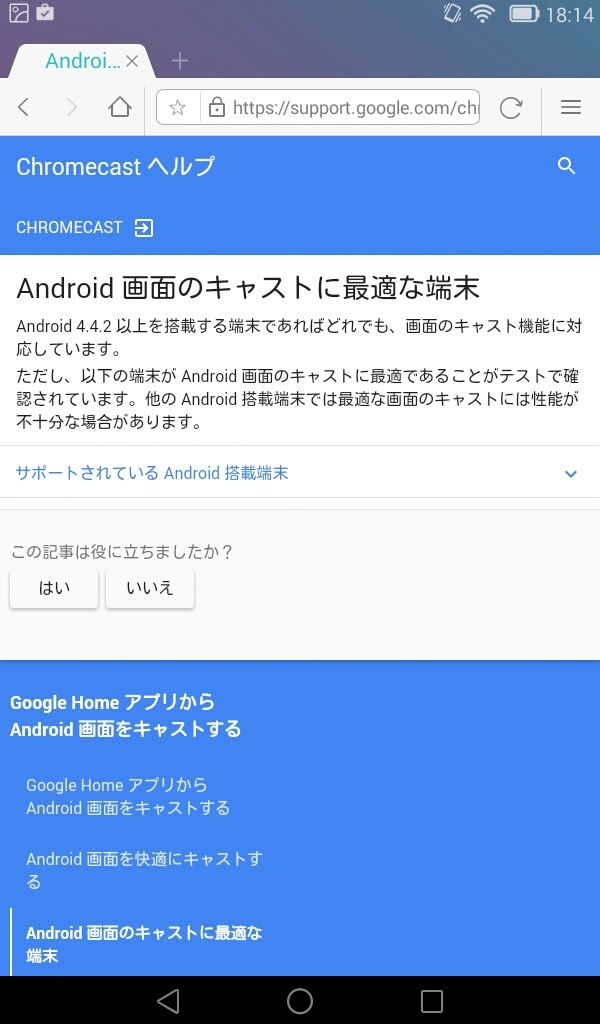
Task: Tap the system home button
Action: coord(300,1000)
